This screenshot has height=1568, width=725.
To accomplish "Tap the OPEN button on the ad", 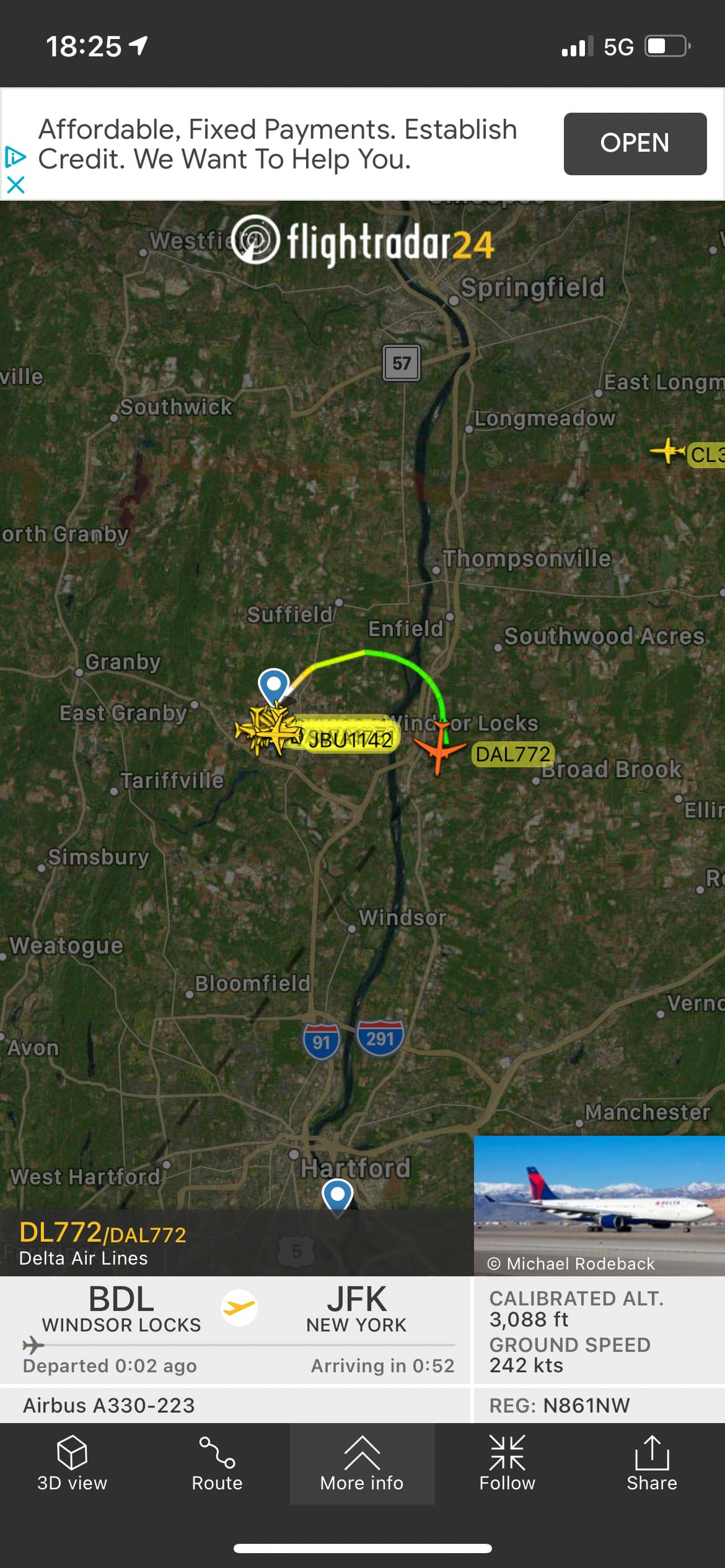I will [635, 144].
